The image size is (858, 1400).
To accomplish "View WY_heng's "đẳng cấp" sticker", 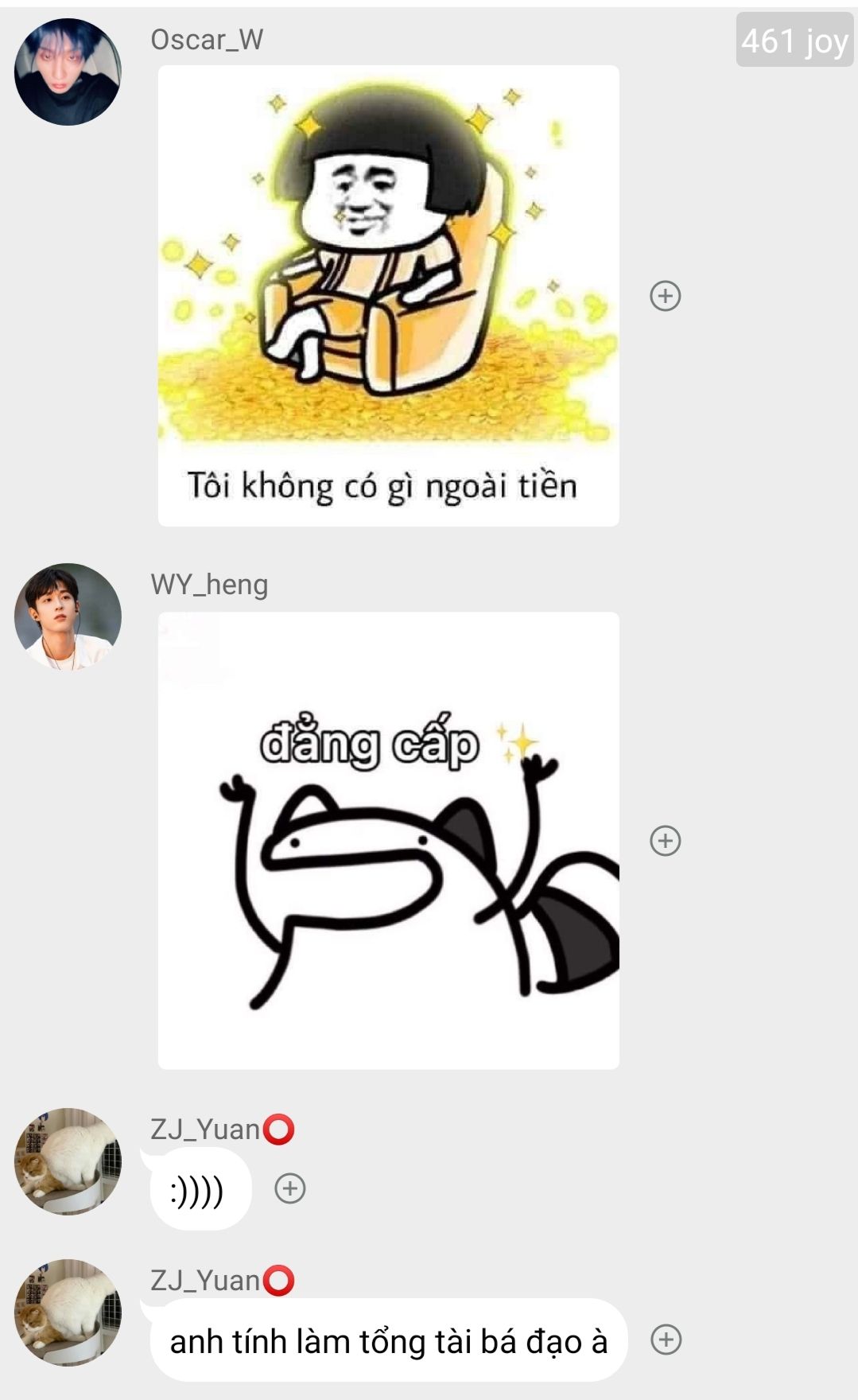I will [388, 841].
